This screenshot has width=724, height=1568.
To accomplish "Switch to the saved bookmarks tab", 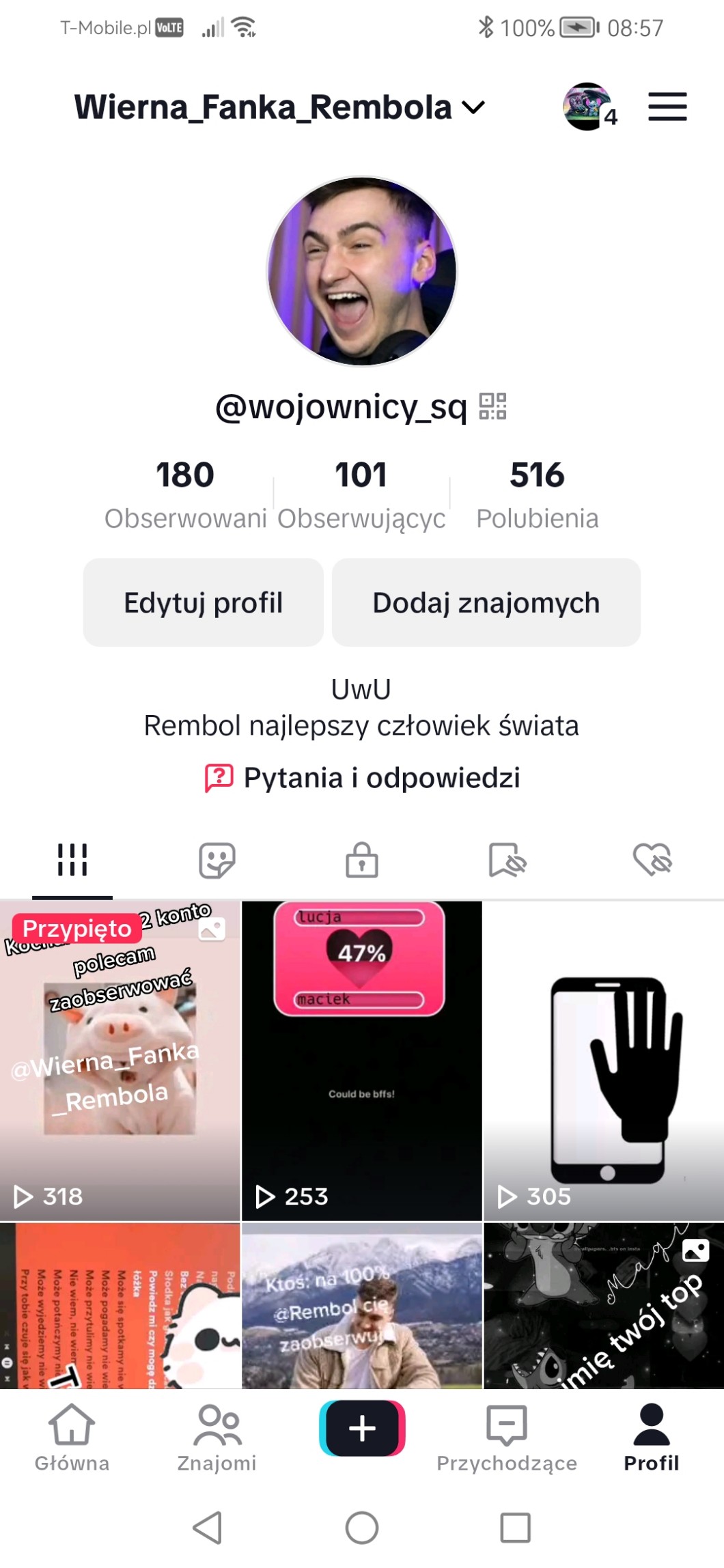I will click(507, 860).
